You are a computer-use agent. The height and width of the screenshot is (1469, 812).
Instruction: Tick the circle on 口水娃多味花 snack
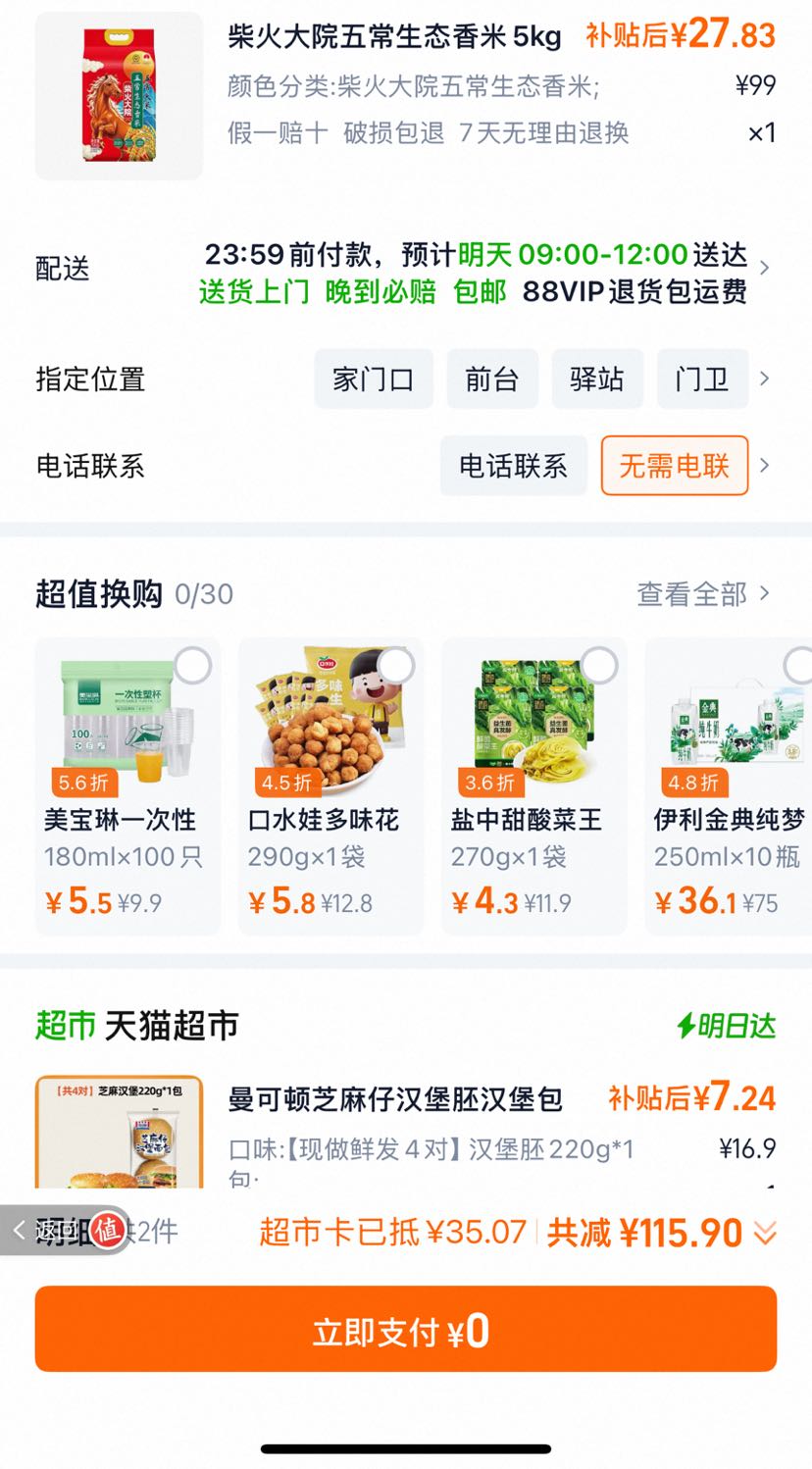click(396, 666)
